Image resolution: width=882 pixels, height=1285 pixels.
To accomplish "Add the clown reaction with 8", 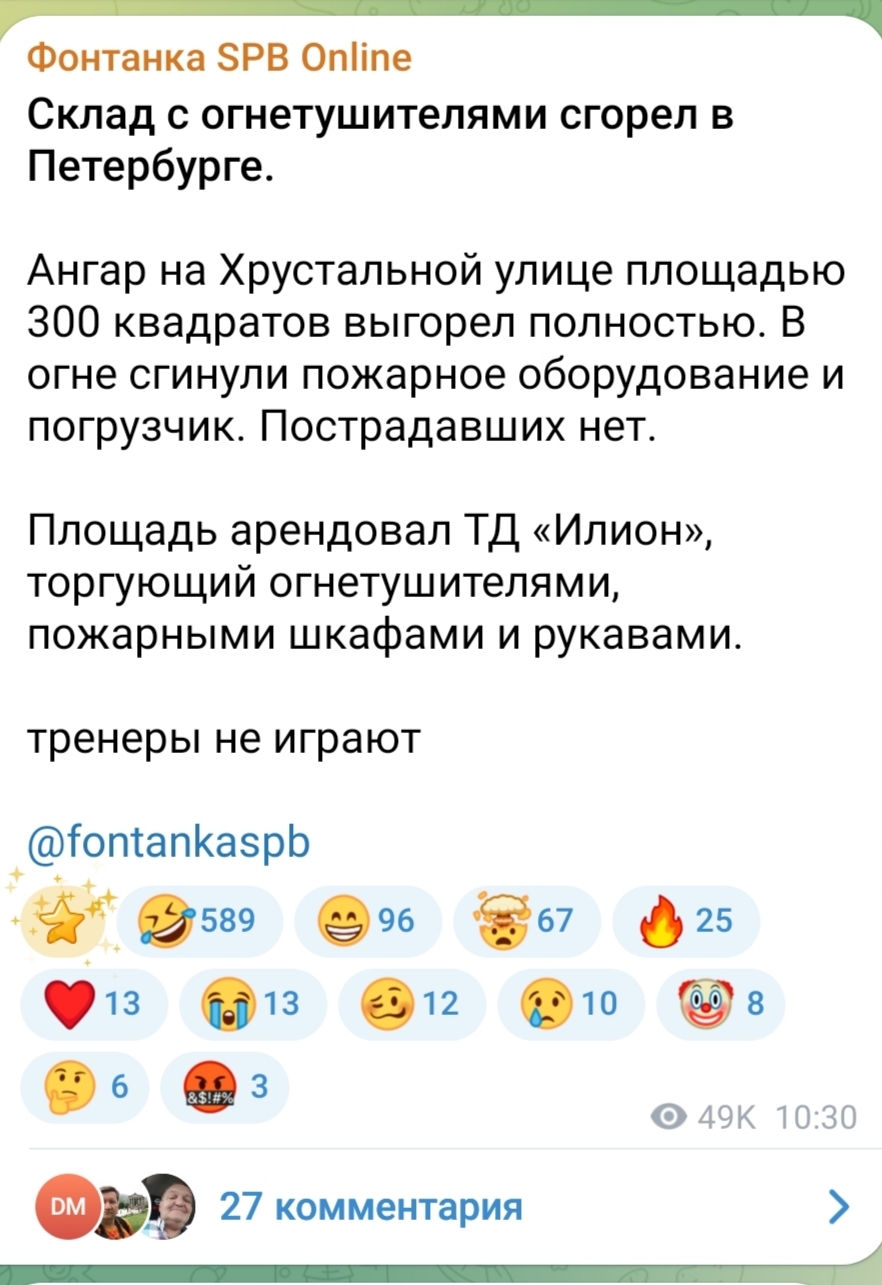I will coord(718,1004).
